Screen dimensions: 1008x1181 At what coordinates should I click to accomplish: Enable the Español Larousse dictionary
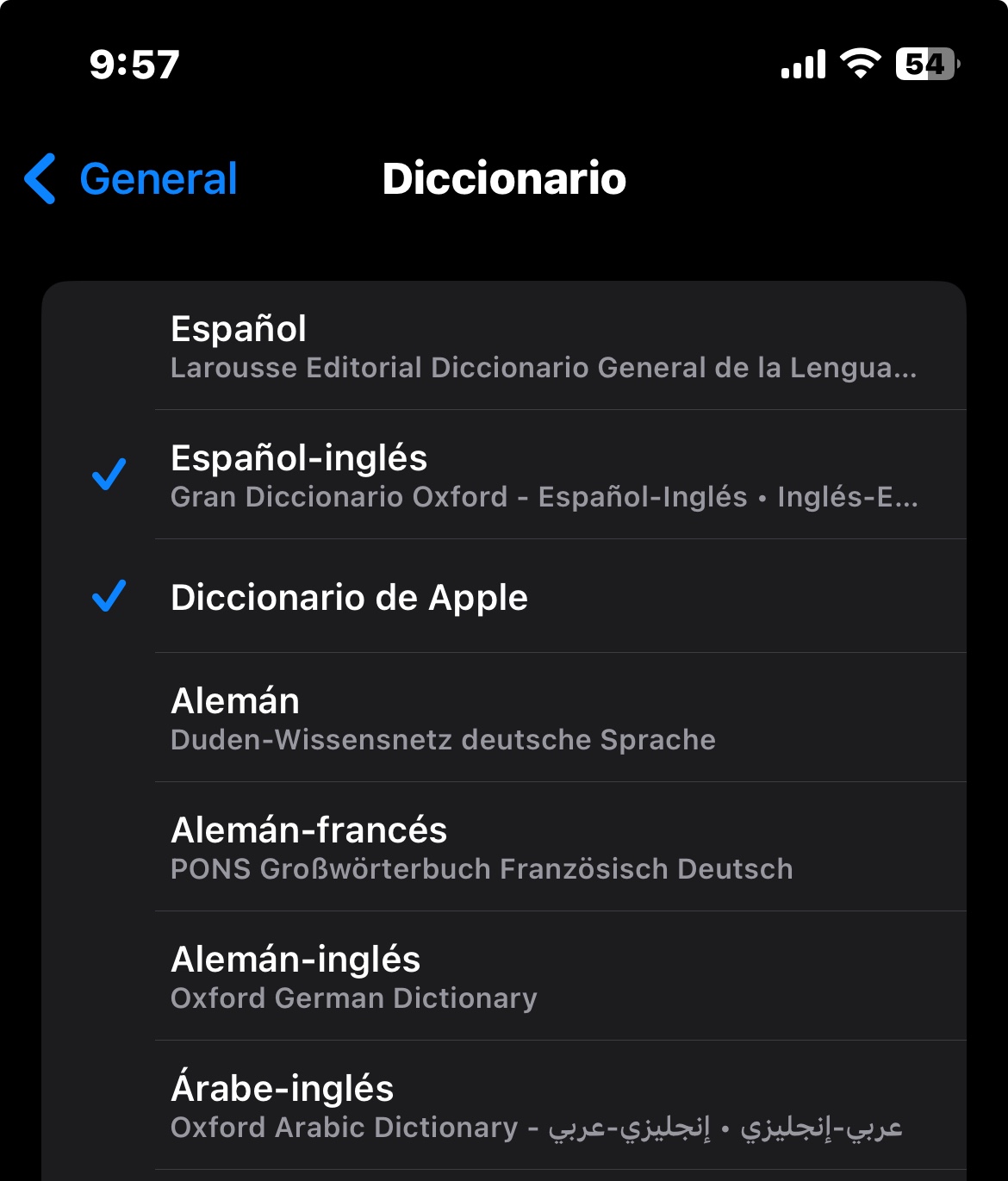(x=543, y=346)
